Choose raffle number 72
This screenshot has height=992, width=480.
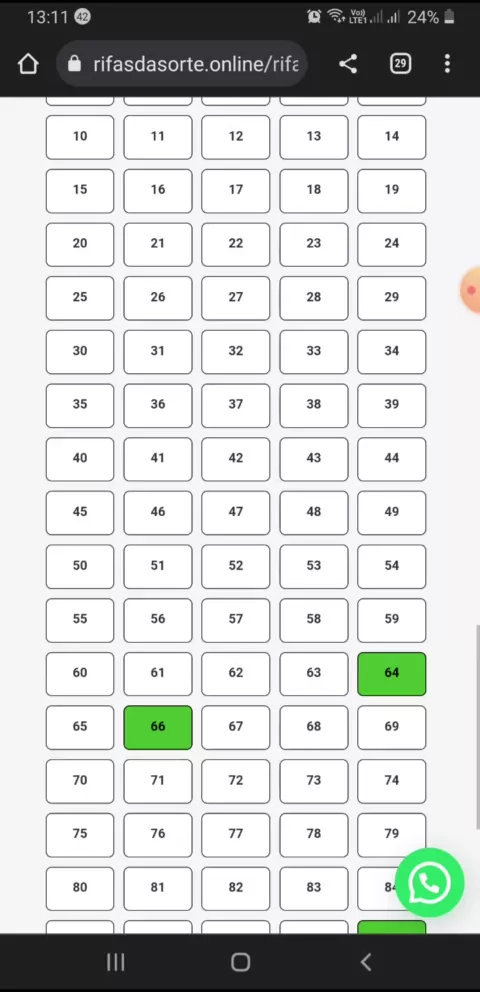click(x=236, y=781)
